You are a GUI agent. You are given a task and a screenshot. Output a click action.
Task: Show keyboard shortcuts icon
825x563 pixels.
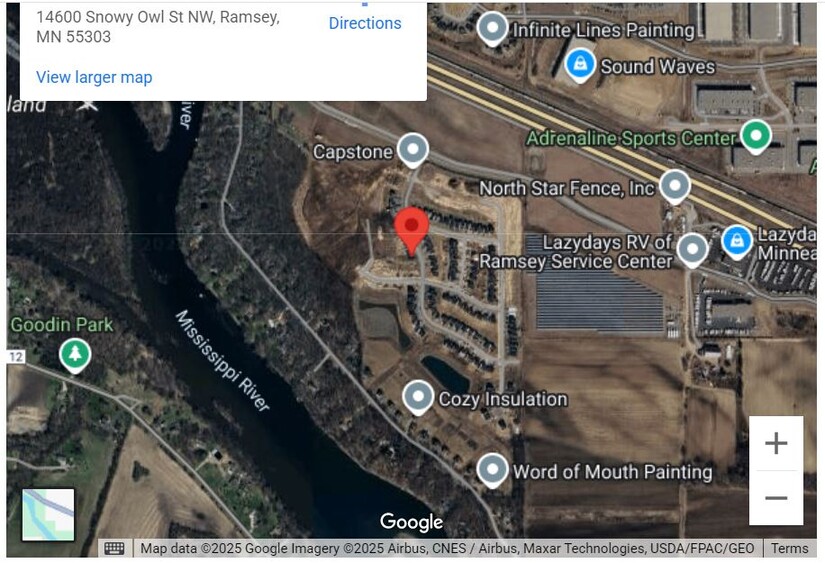click(x=114, y=548)
